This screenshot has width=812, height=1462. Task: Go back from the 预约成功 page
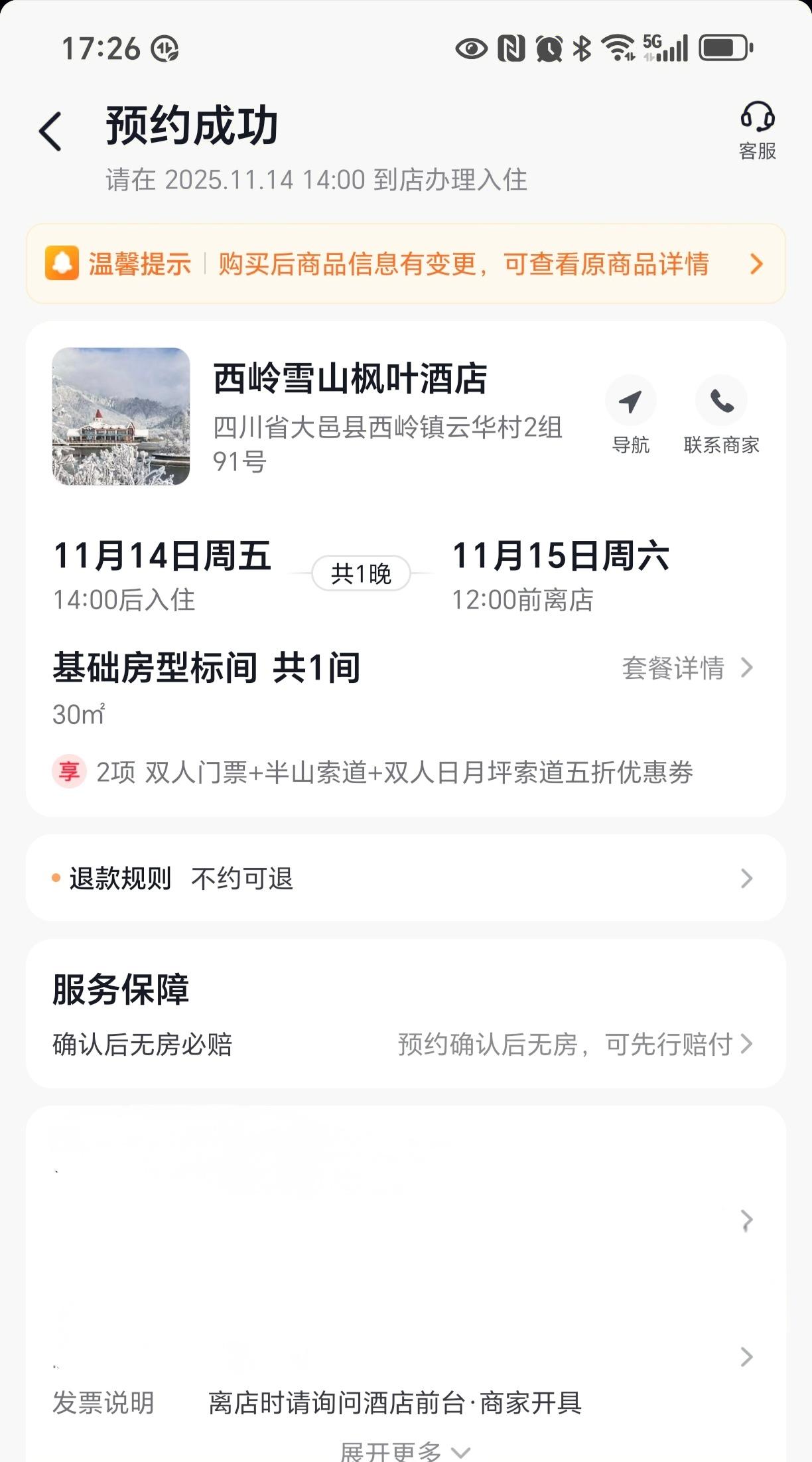50,131
